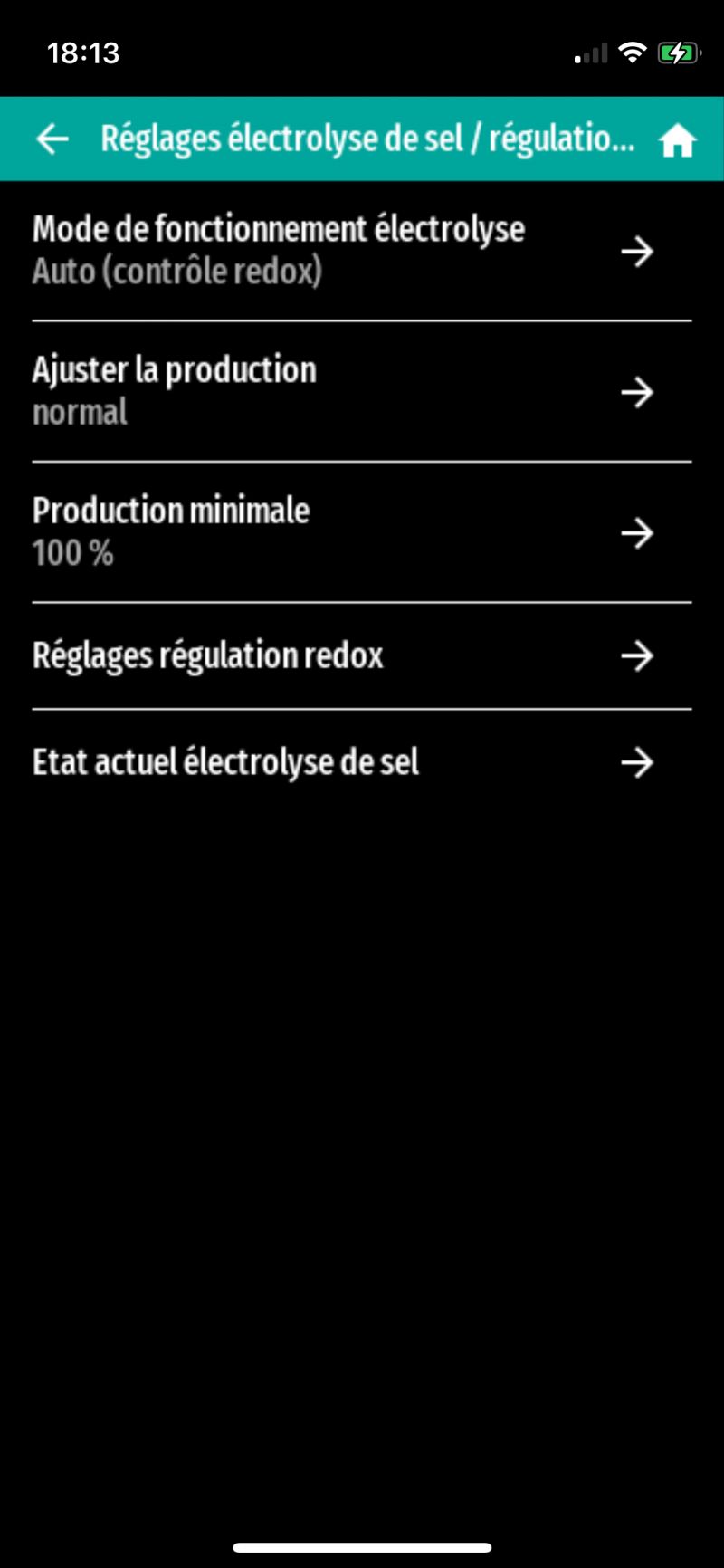This screenshot has width=724, height=1568.
Task: Open Réglages régulation redox
Action: (362, 655)
